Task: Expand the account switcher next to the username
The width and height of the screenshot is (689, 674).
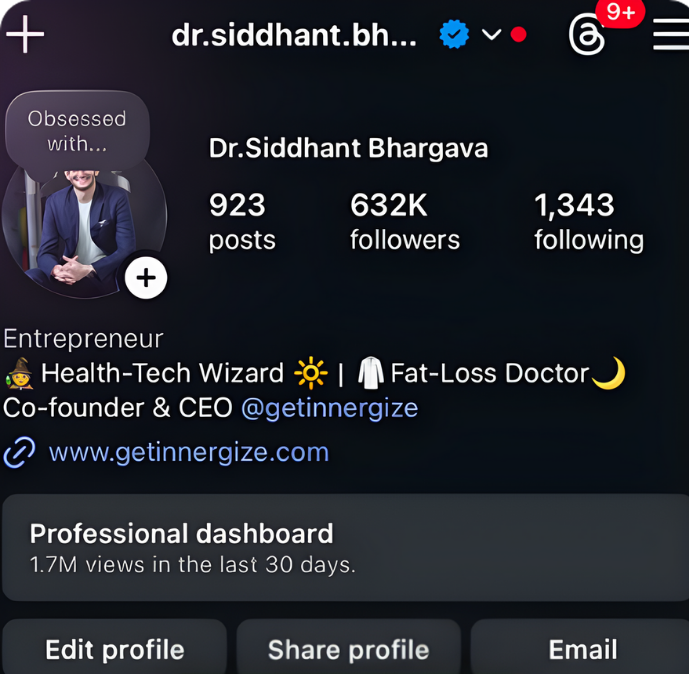Action: pyautogui.click(x=491, y=35)
